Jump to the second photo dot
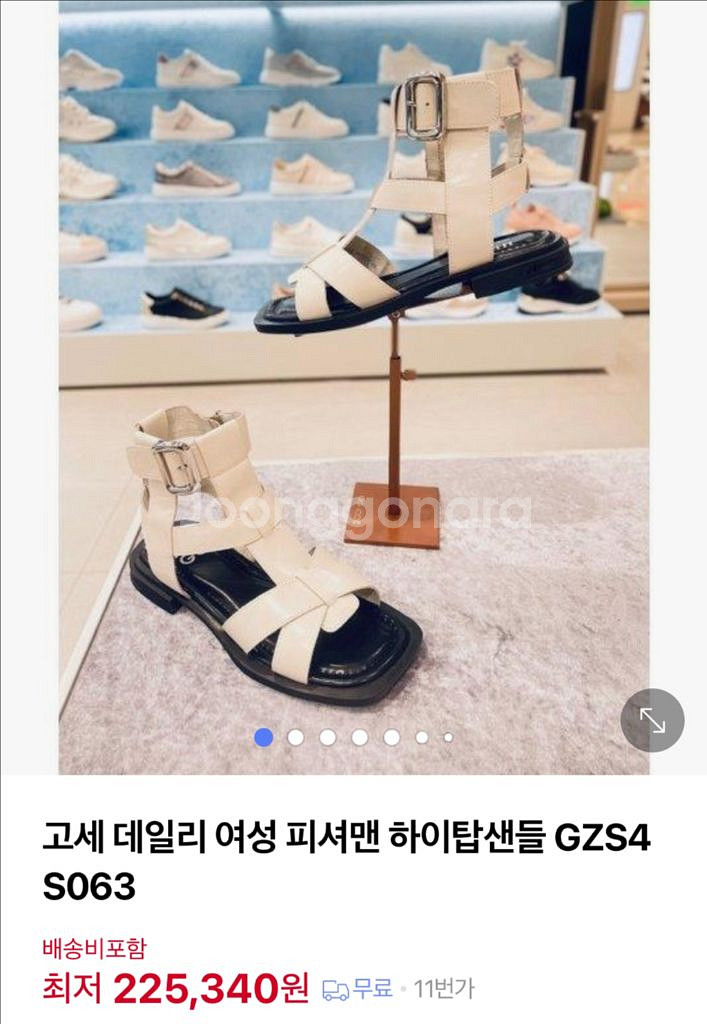This screenshot has width=707, height=1024. [296, 737]
